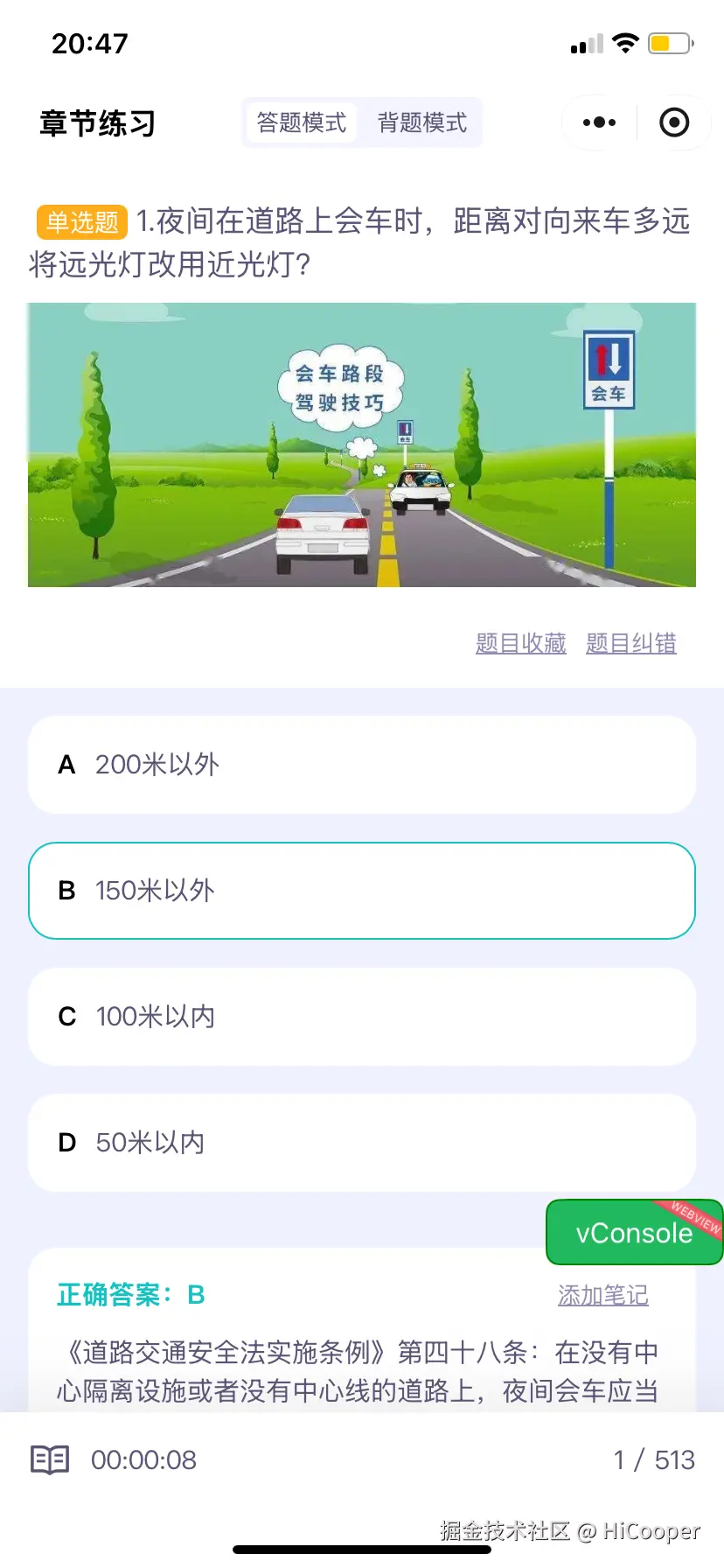Viewport: 724px width, 1568px height.
Task: Open the more options (...) menu
Action: pos(596,122)
